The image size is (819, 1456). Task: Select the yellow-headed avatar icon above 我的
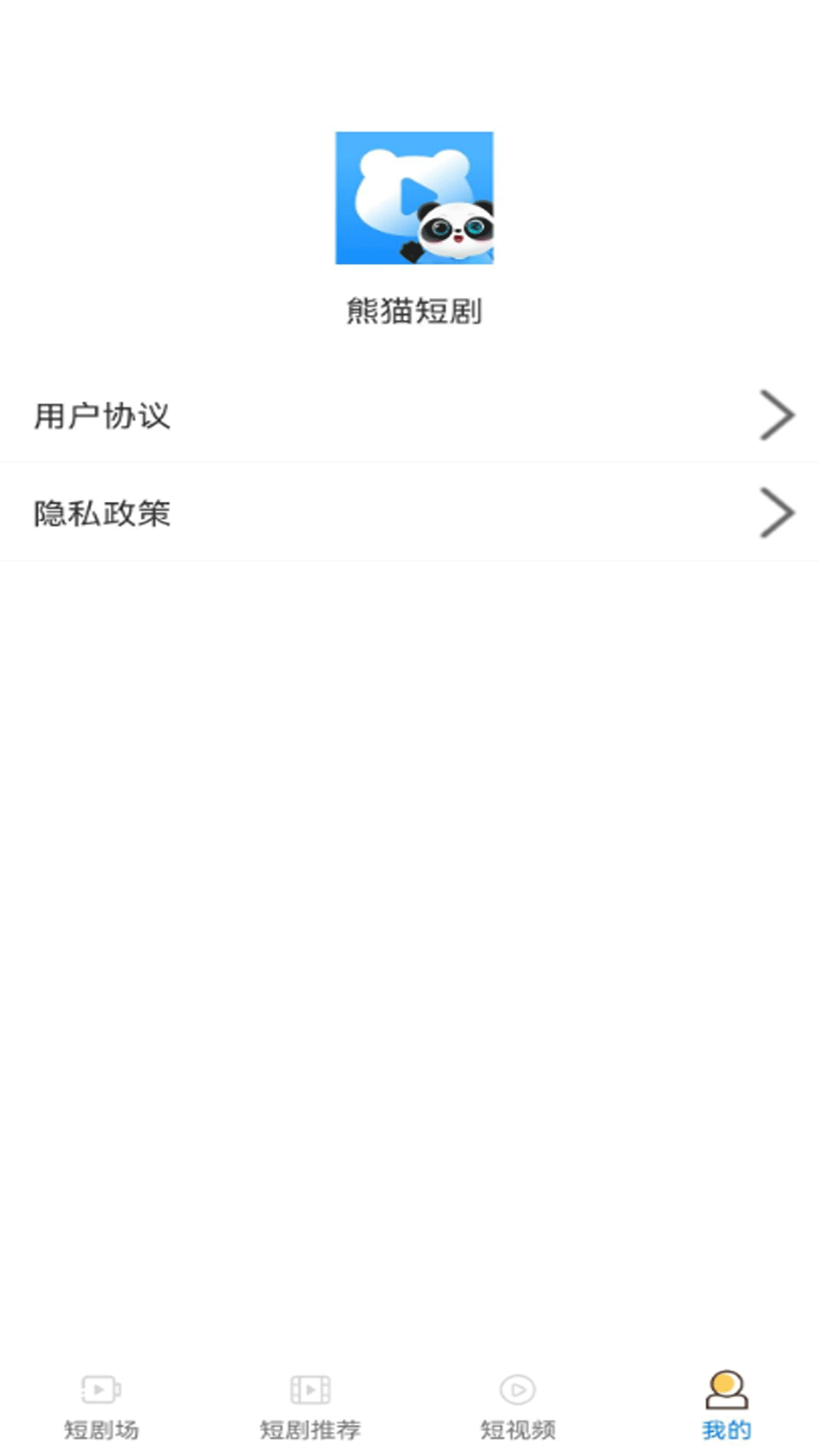pyautogui.click(x=726, y=1389)
